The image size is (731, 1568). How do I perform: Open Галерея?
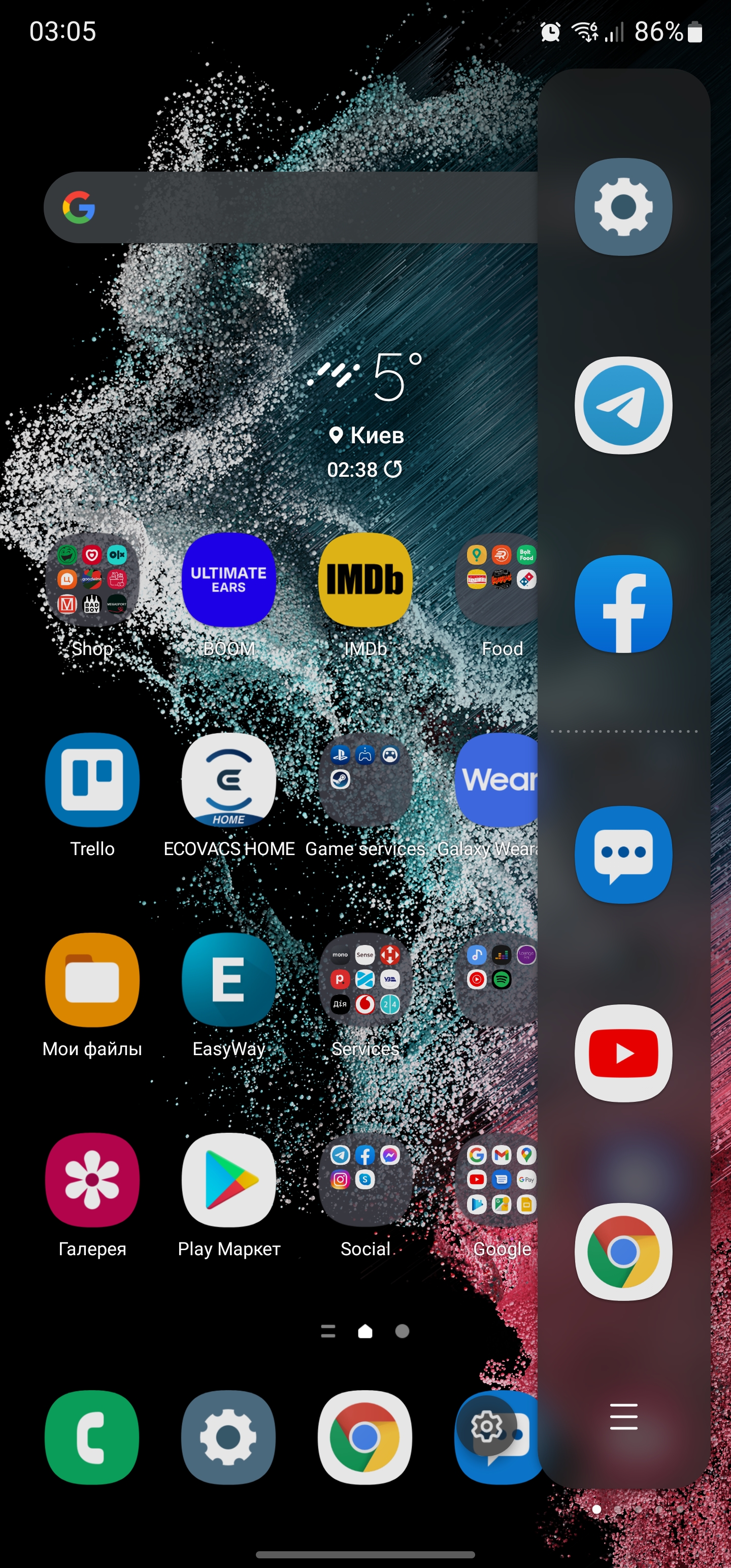click(92, 1180)
